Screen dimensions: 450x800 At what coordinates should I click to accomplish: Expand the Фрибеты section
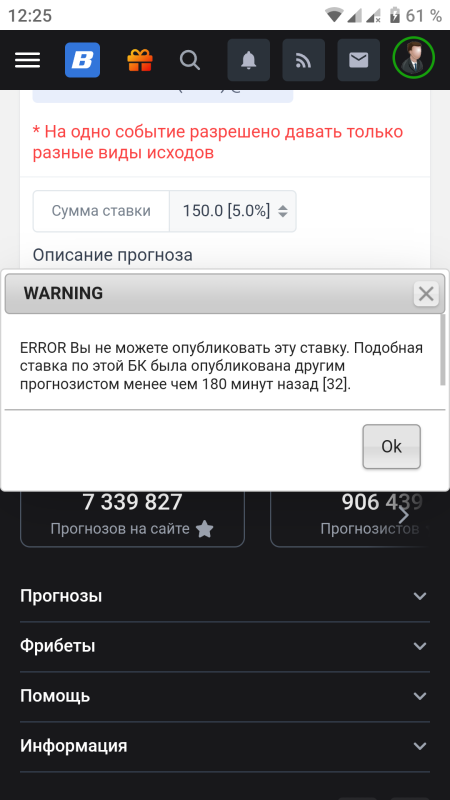(224, 646)
